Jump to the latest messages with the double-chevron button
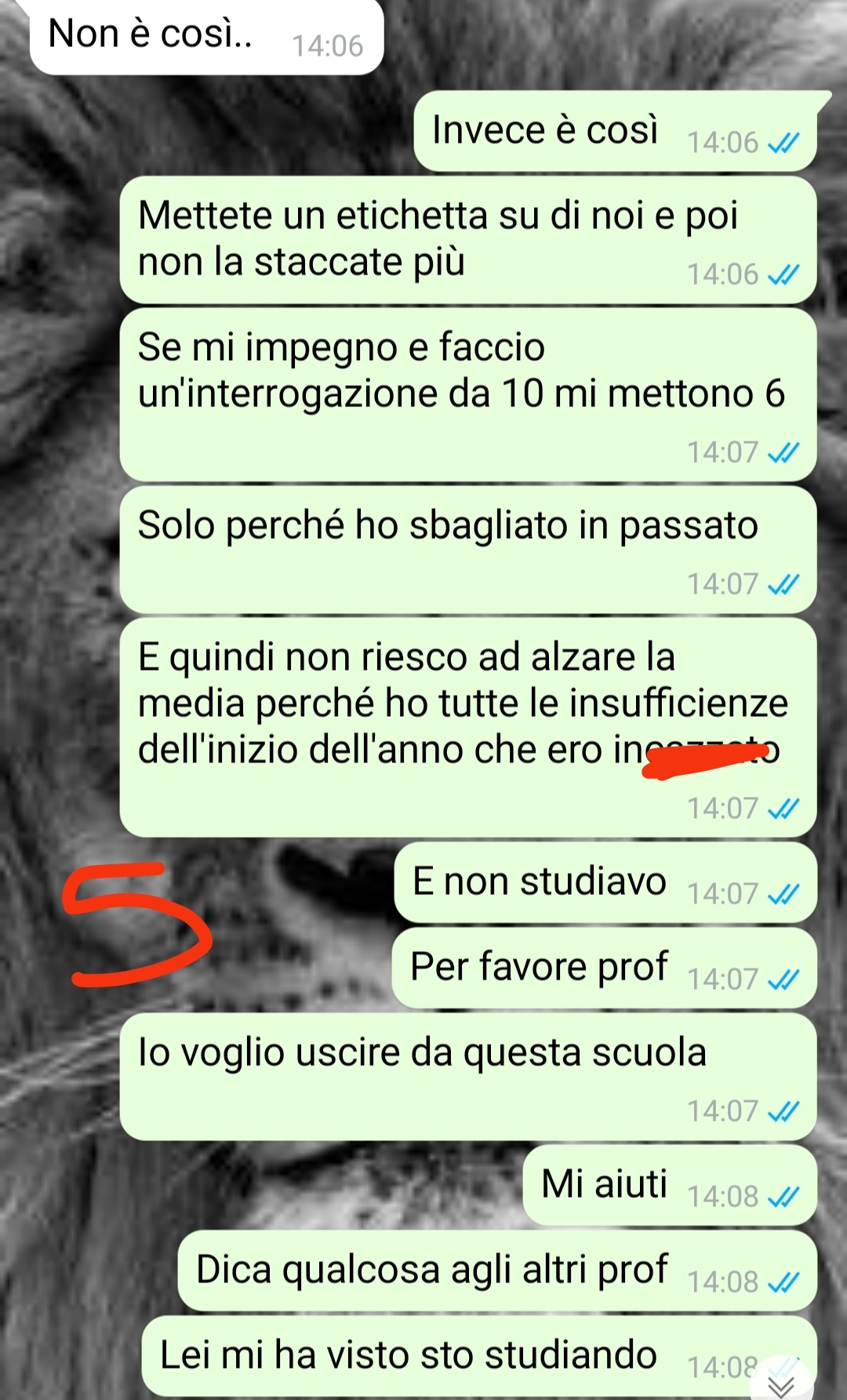Screen dimensions: 847x1400 point(782,1380)
